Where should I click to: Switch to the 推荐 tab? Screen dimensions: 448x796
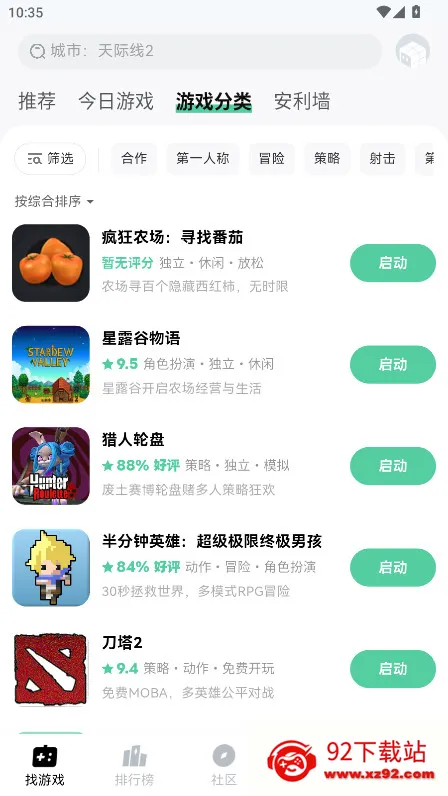[37, 101]
